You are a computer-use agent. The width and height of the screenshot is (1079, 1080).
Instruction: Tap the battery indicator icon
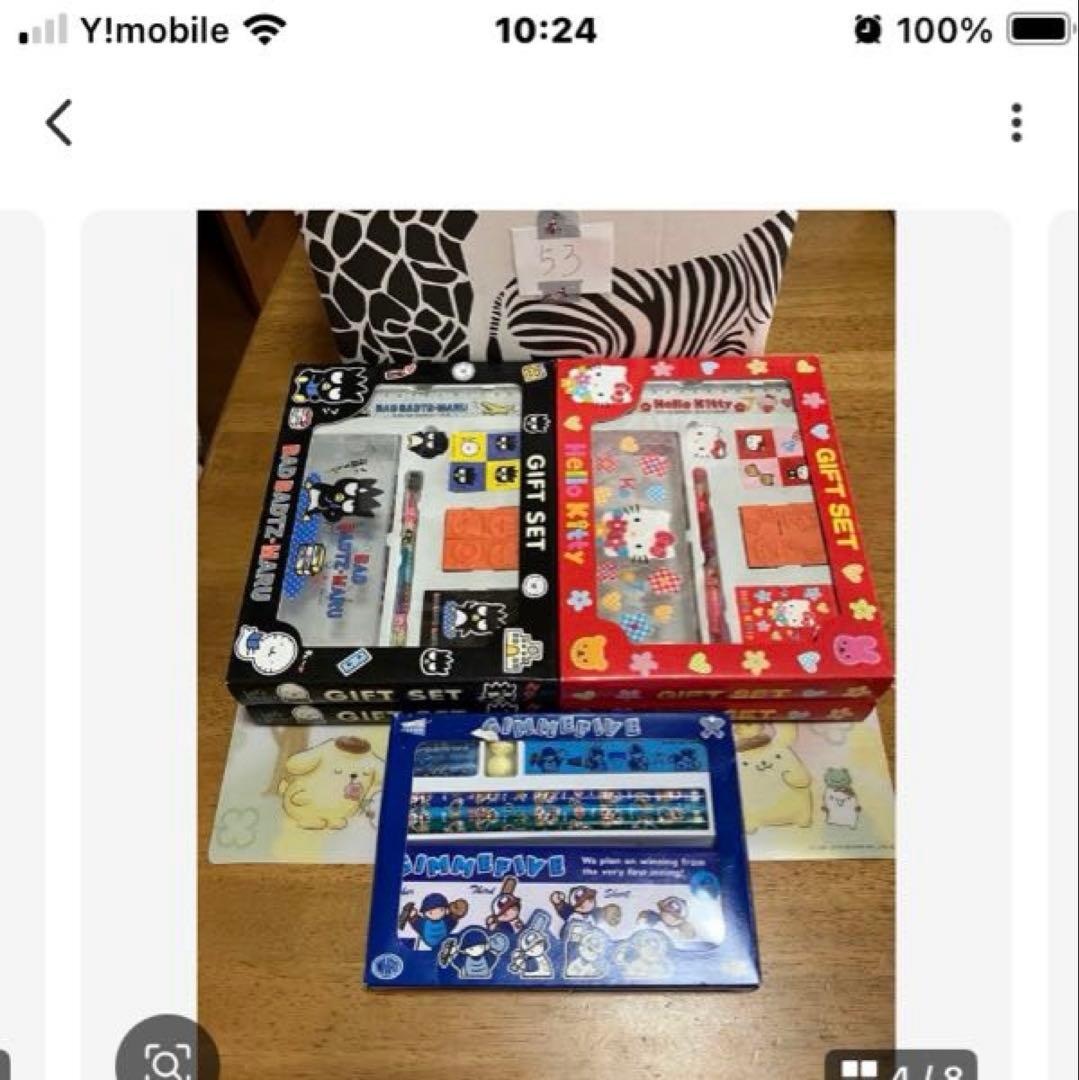1038,28
